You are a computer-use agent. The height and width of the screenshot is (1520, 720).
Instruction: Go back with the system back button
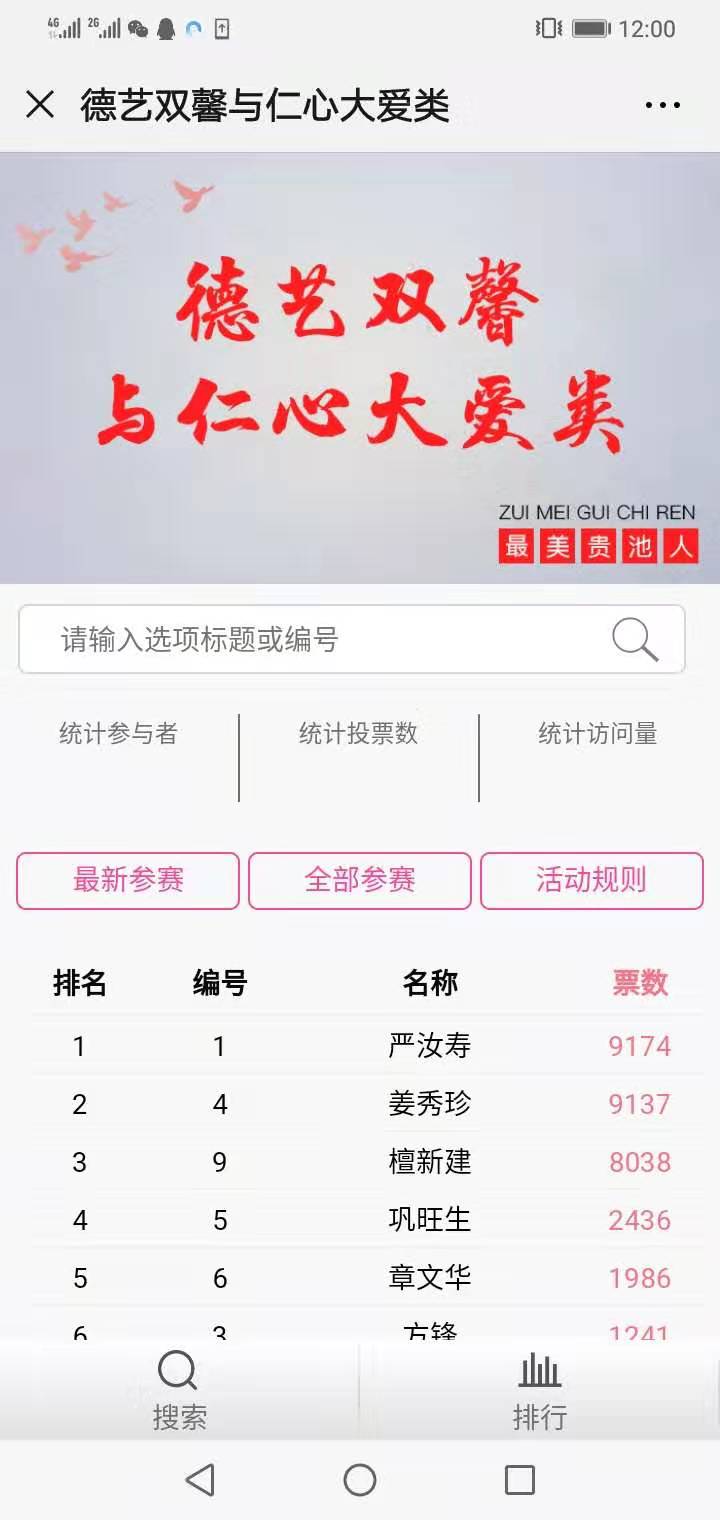coord(200,1480)
